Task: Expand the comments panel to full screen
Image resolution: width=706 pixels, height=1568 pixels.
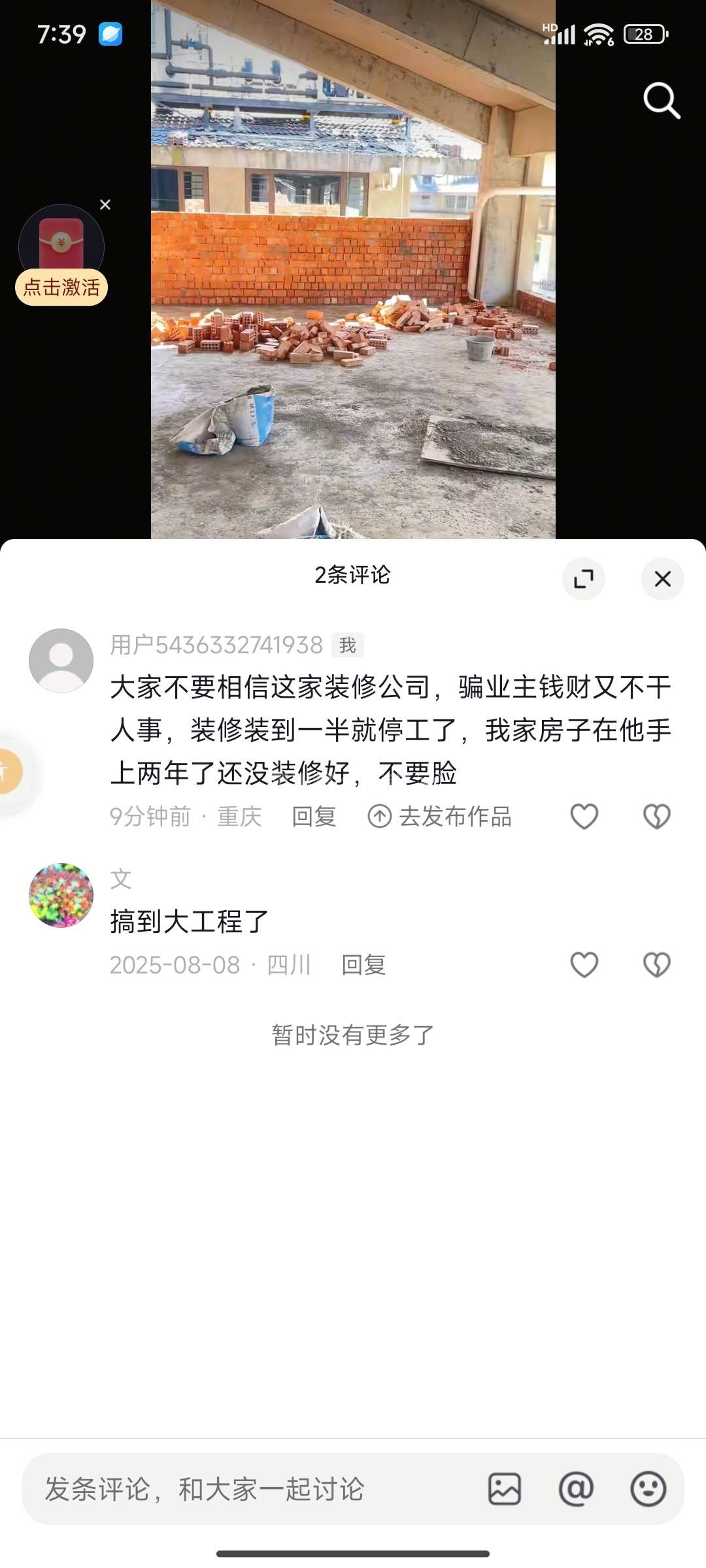Action: tap(583, 579)
